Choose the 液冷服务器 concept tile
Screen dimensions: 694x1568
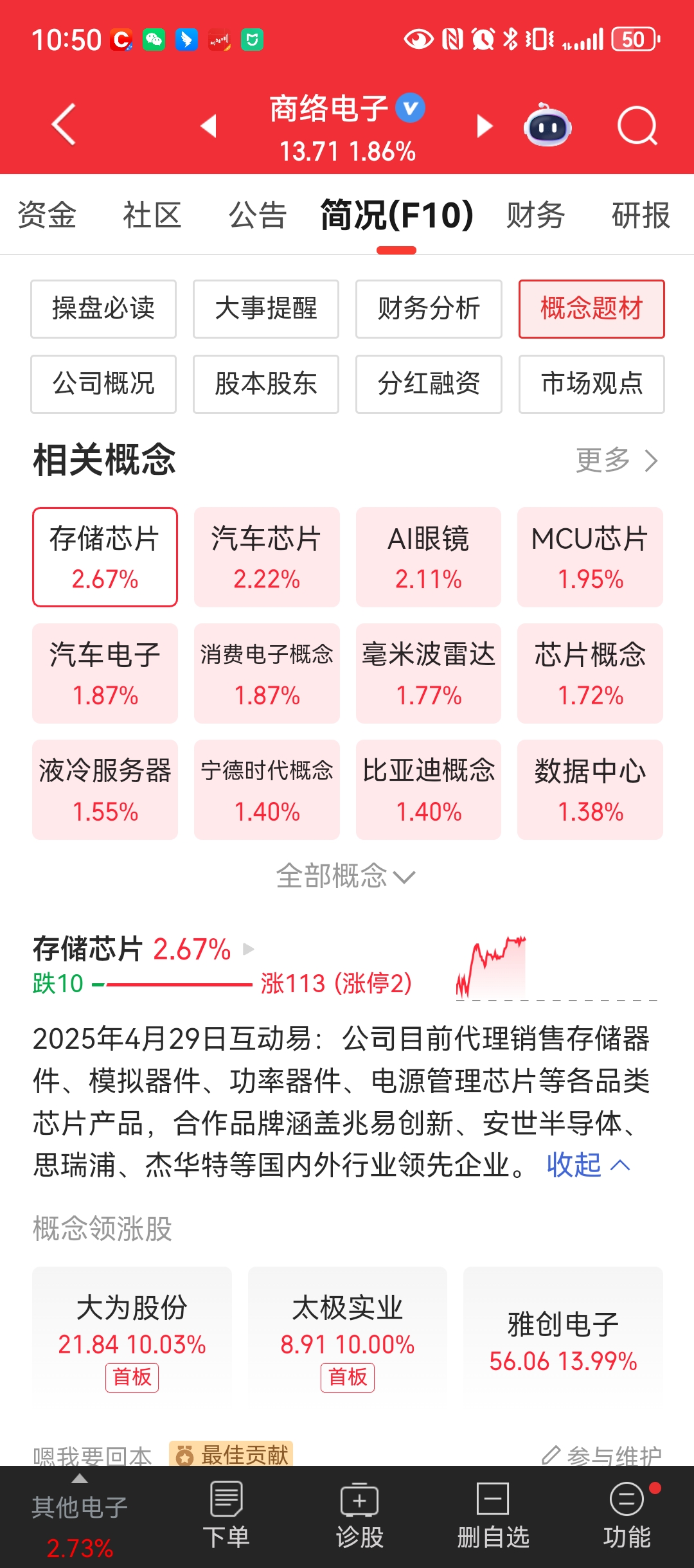(x=105, y=790)
